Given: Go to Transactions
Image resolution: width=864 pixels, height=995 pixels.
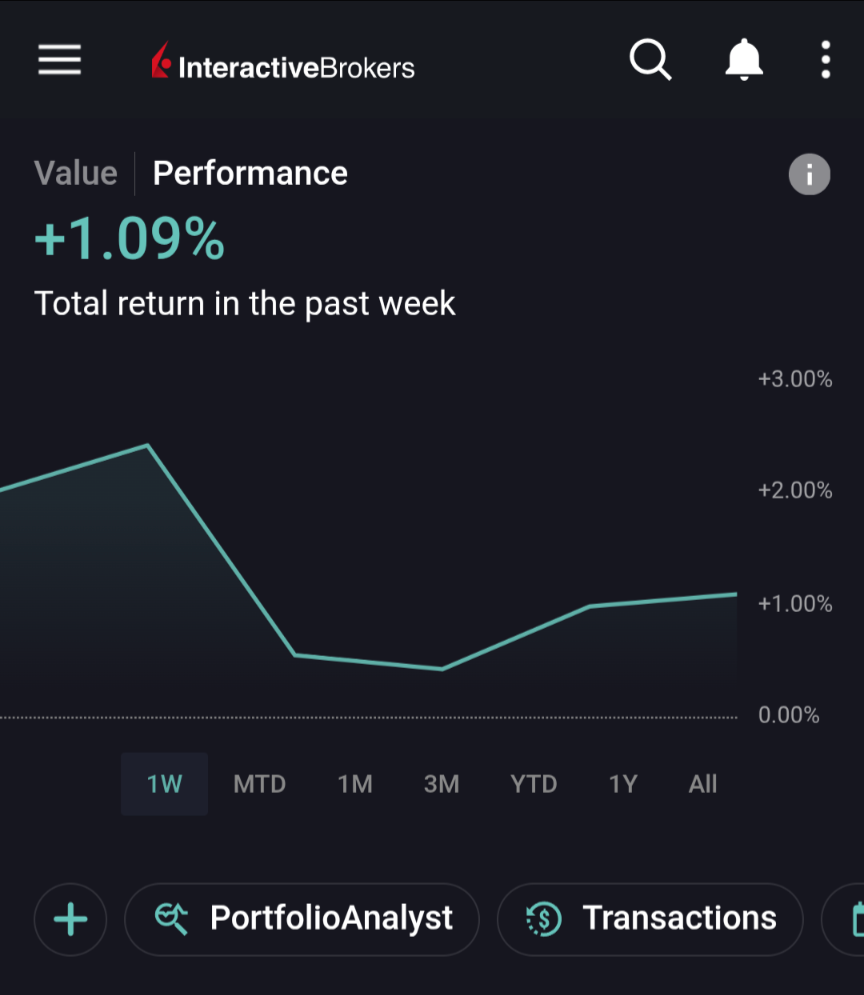Looking at the screenshot, I should click(x=650, y=919).
